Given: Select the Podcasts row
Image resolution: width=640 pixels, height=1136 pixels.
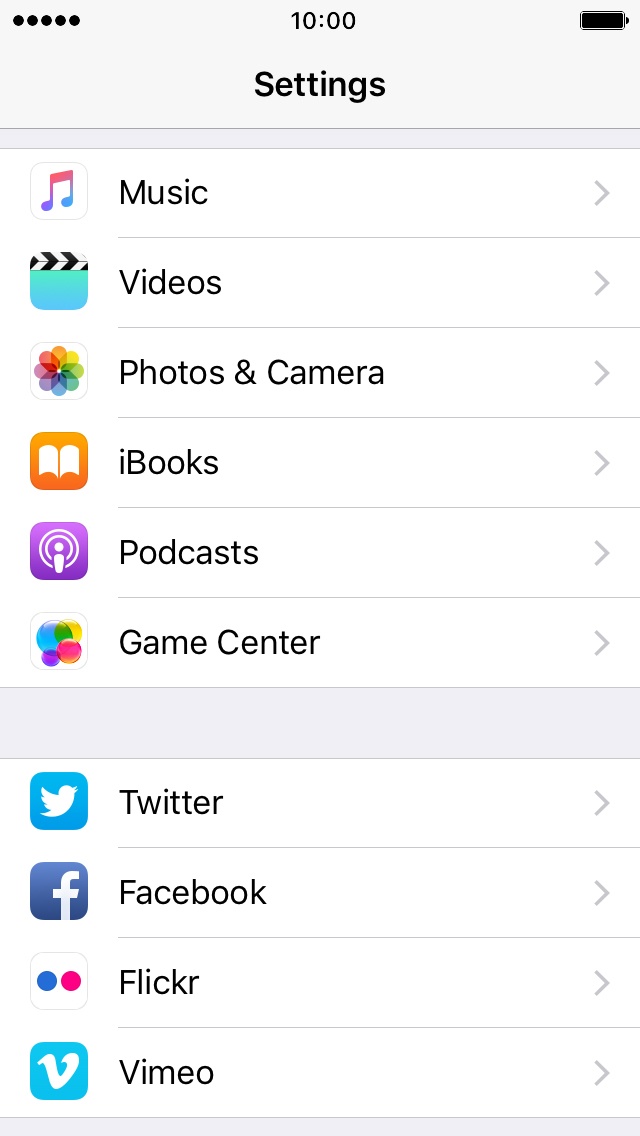Looking at the screenshot, I should pyautogui.click(x=320, y=552).
